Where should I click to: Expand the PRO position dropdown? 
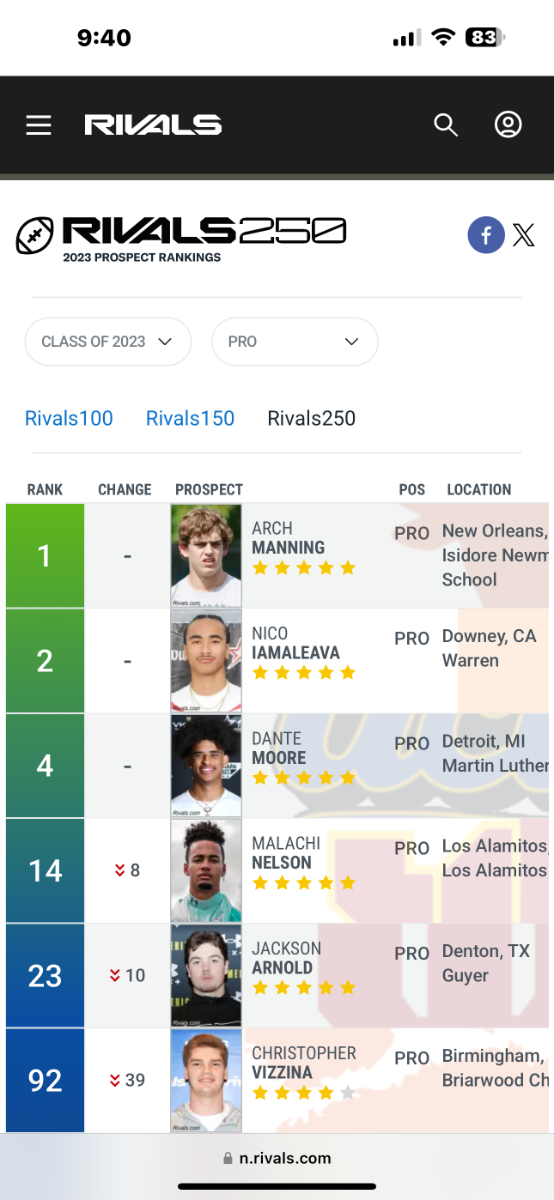pyautogui.click(x=294, y=341)
